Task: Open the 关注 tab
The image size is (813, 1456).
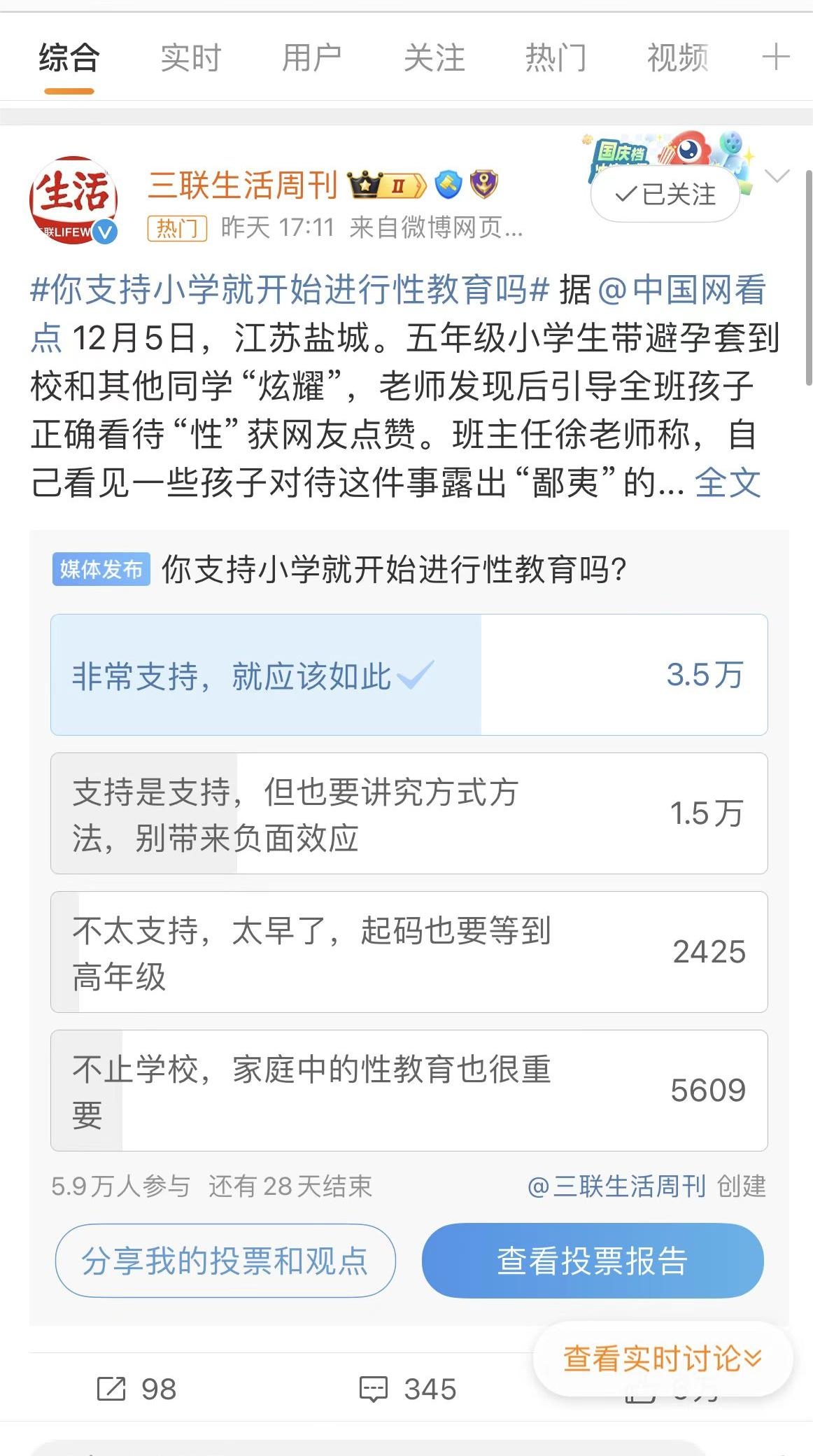Action: (434, 58)
